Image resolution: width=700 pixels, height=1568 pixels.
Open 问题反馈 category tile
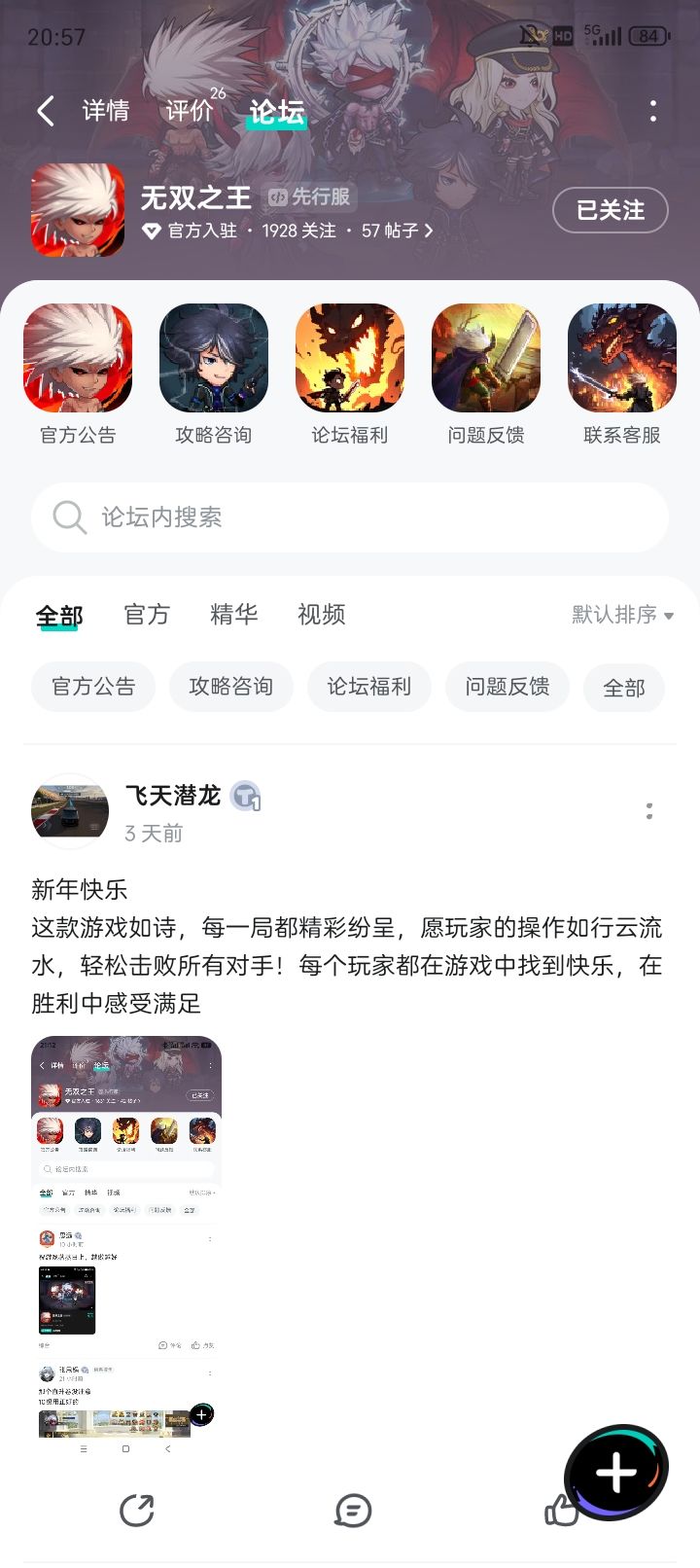pyautogui.click(x=486, y=374)
